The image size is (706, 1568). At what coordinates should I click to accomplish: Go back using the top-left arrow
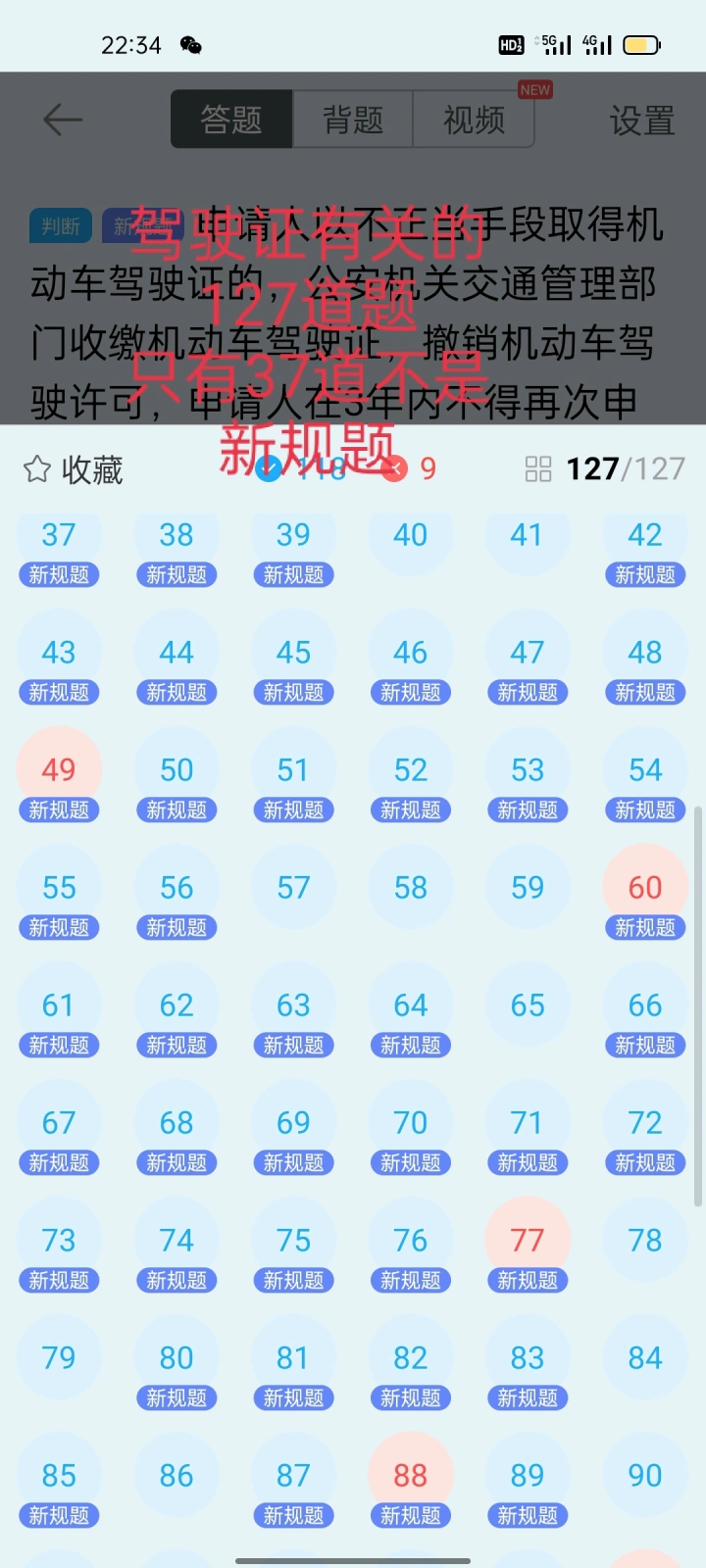tap(63, 120)
